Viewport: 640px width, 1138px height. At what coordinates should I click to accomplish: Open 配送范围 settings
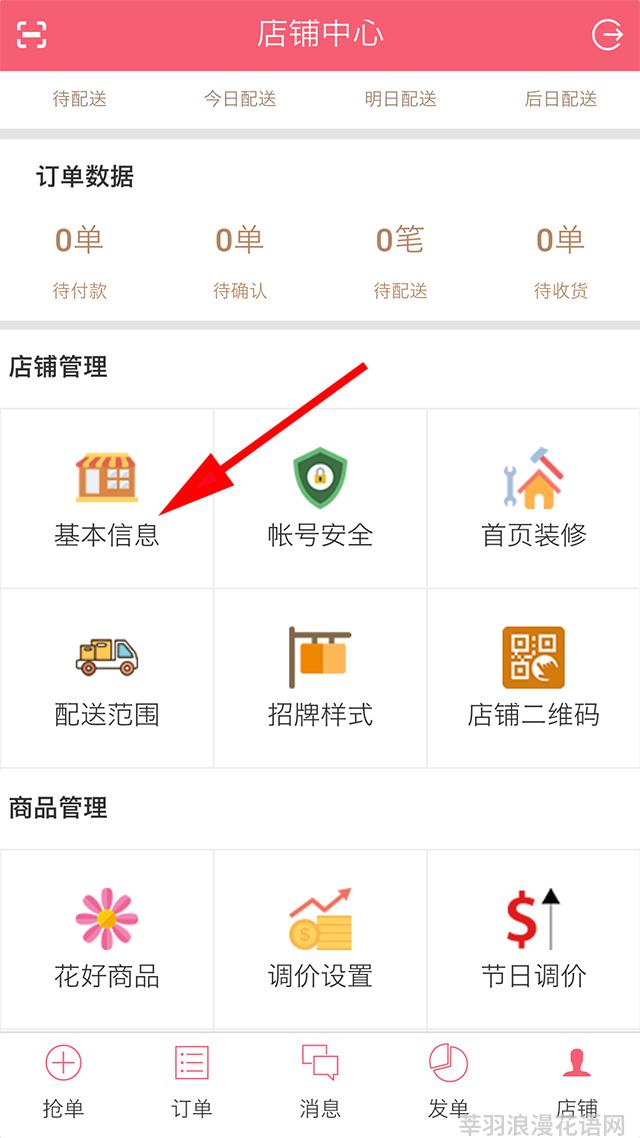107,679
